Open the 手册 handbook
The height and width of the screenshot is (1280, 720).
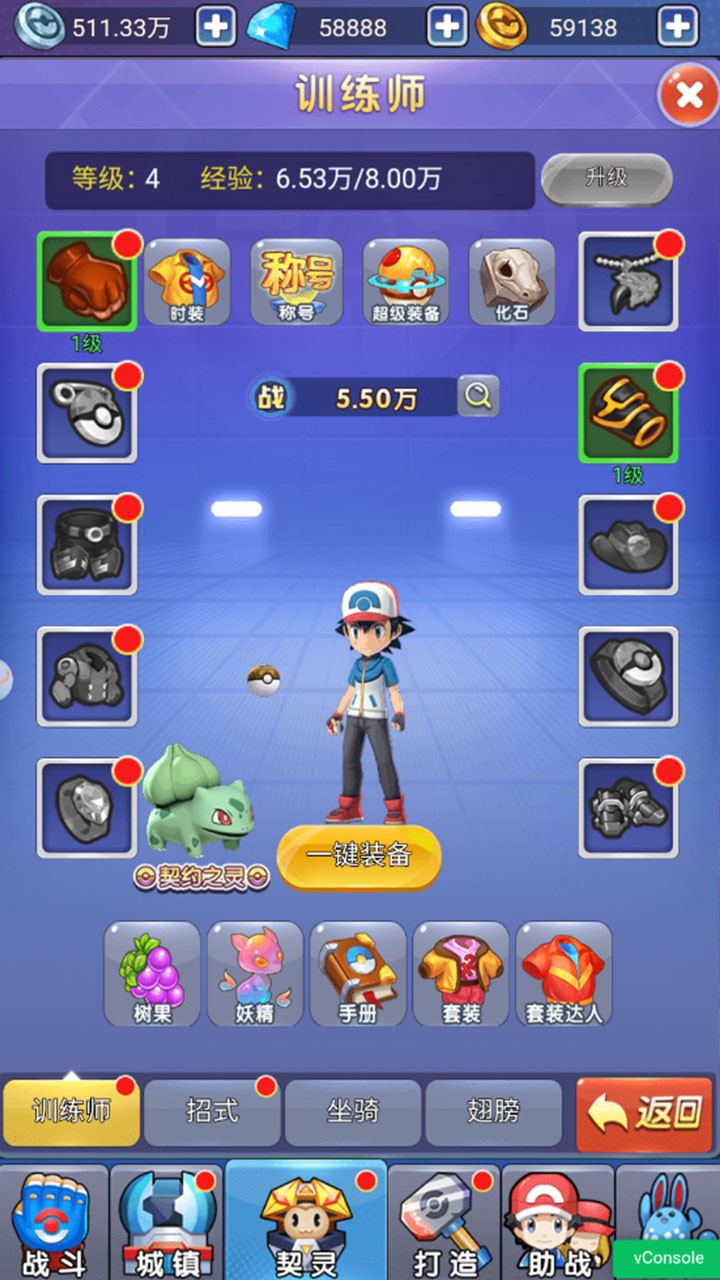pyautogui.click(x=358, y=973)
